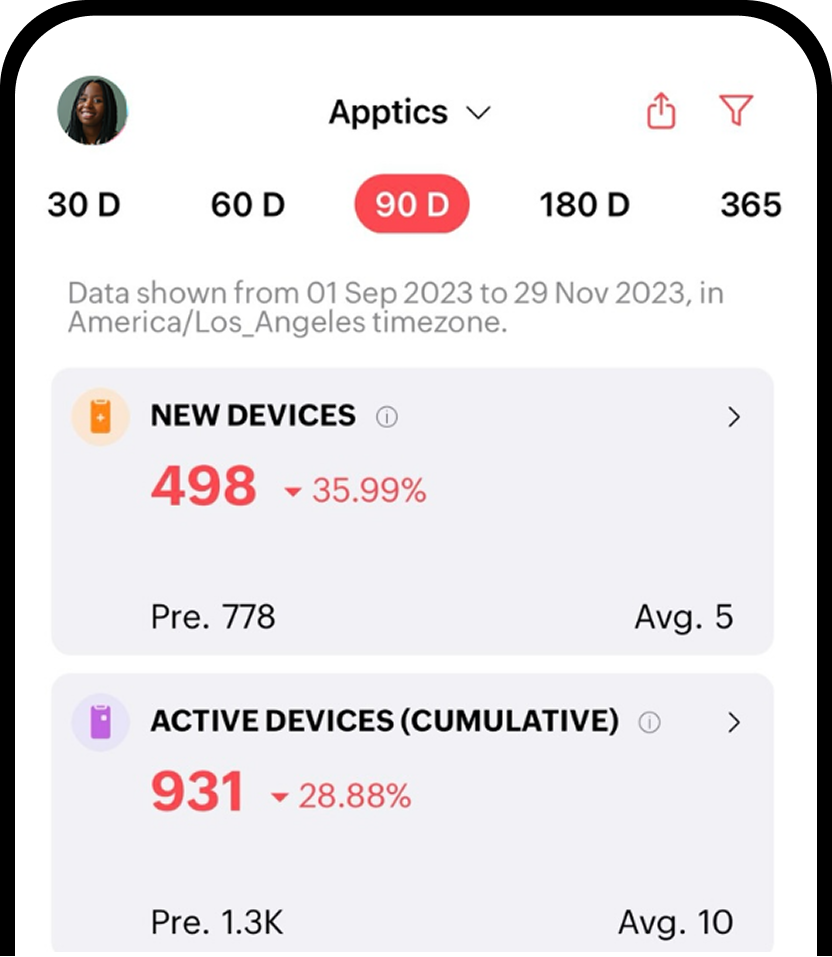Click the New Devices phone icon
Viewport: 832px width, 957px height.
click(99, 416)
